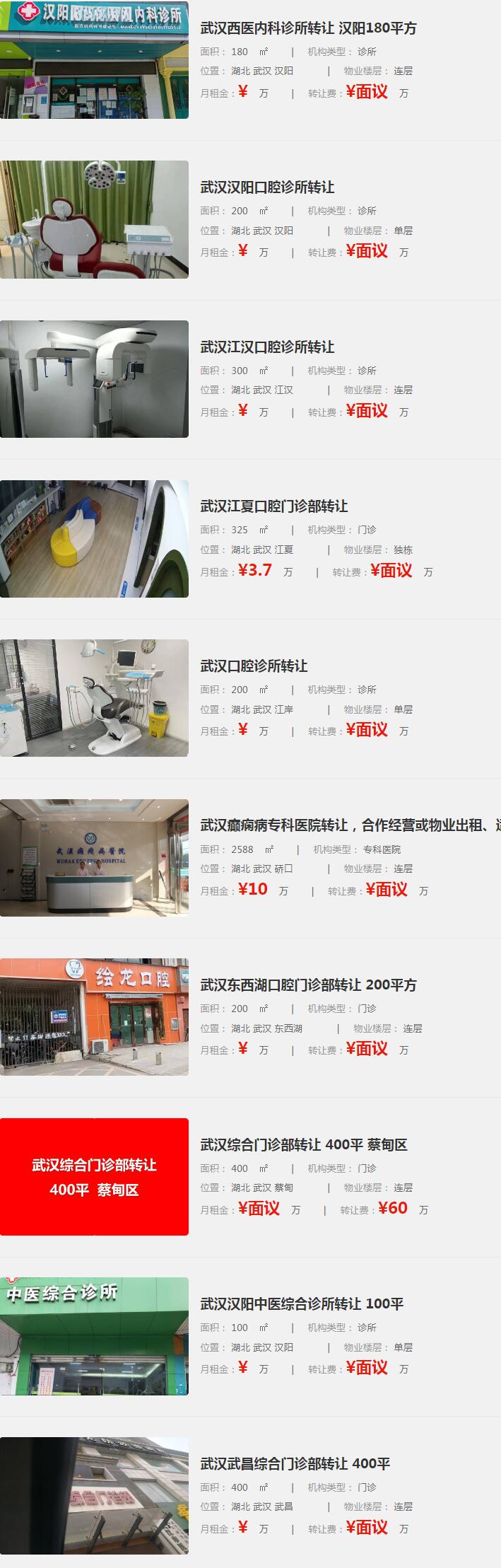Open listing 武汉西医内科诊所转让 汉阳180平方
This screenshot has width=501, height=1568.
[x=308, y=28]
